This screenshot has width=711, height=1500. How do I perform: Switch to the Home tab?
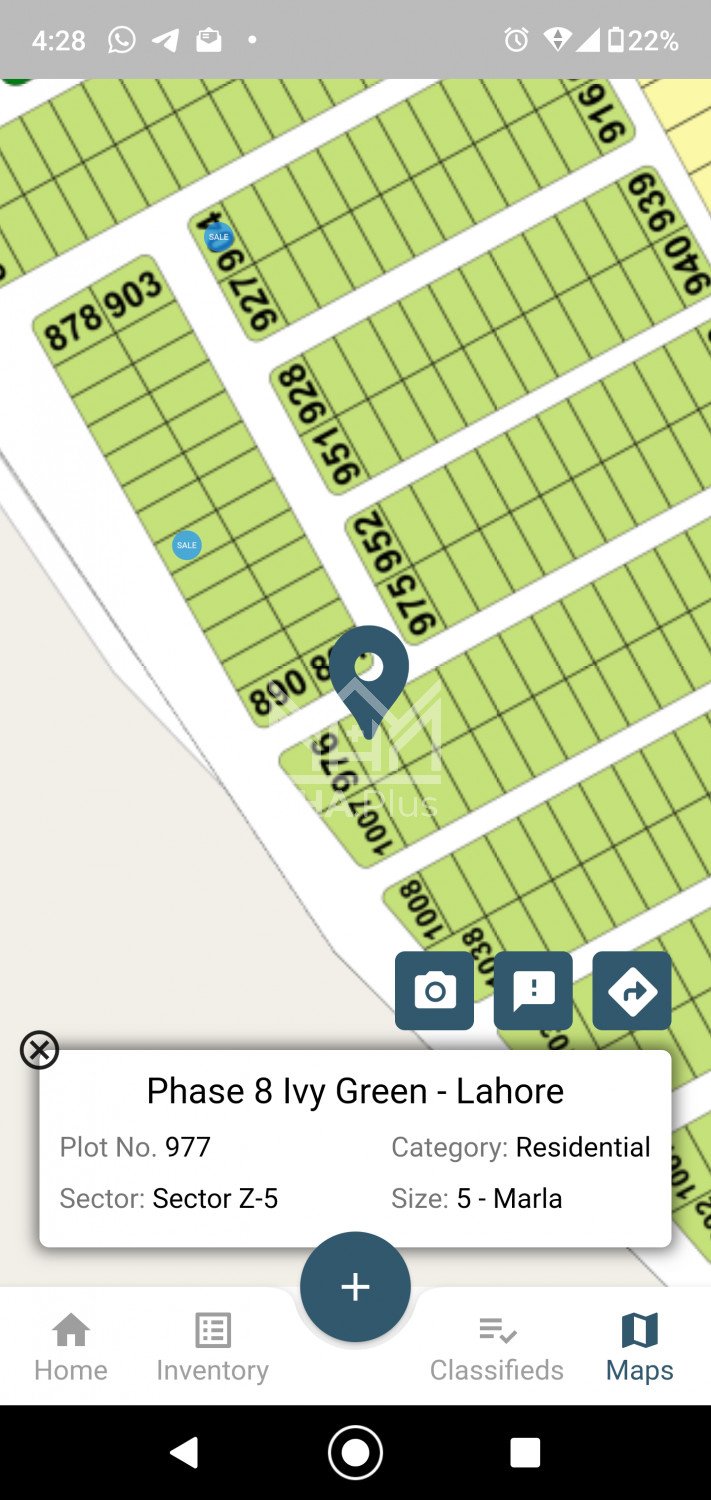(x=71, y=1347)
